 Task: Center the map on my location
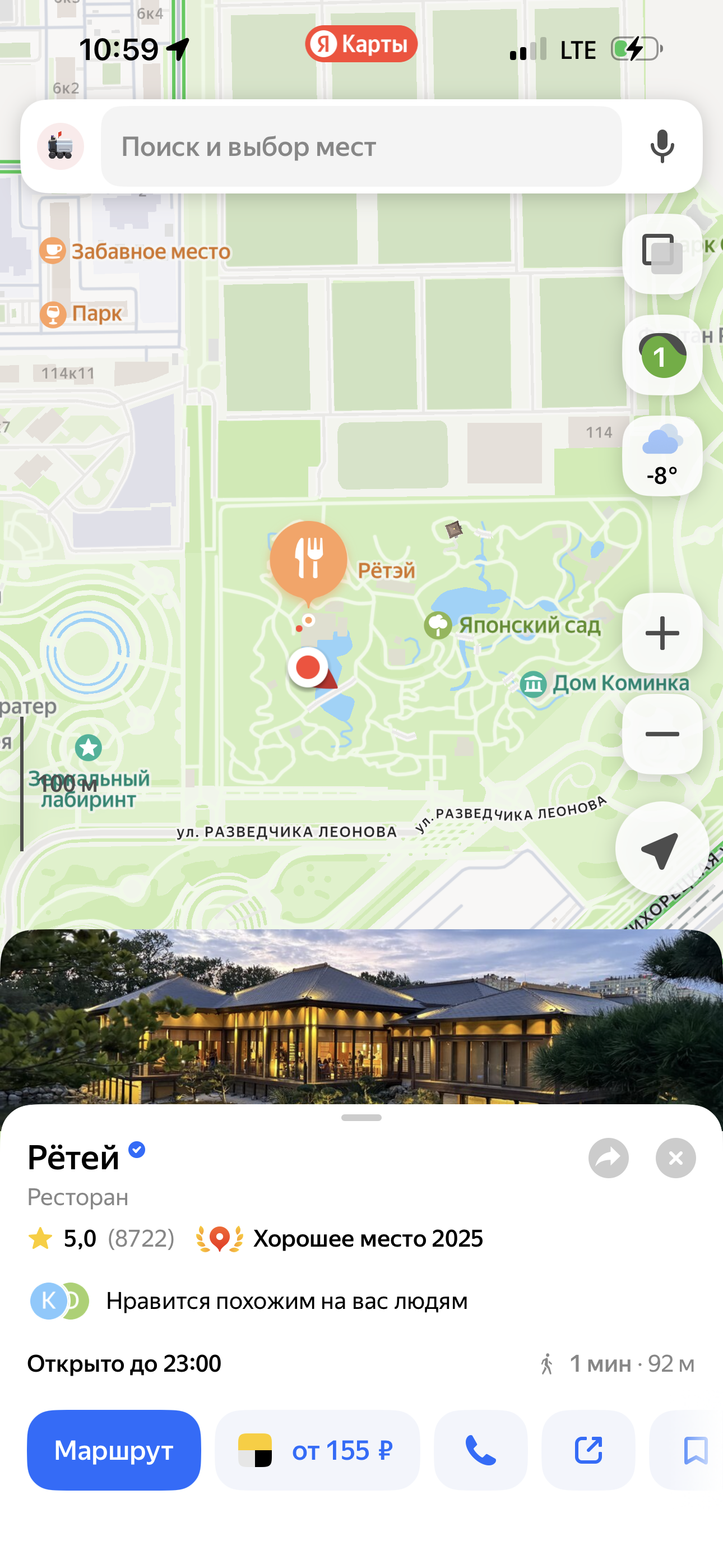(661, 848)
